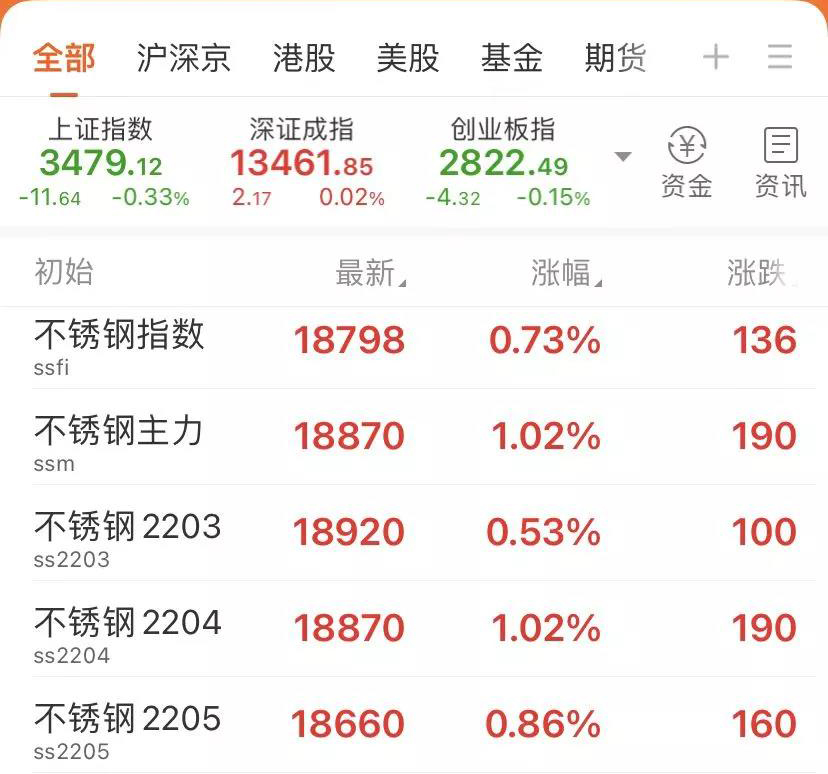Open the 资讯 news page

pos(781,162)
